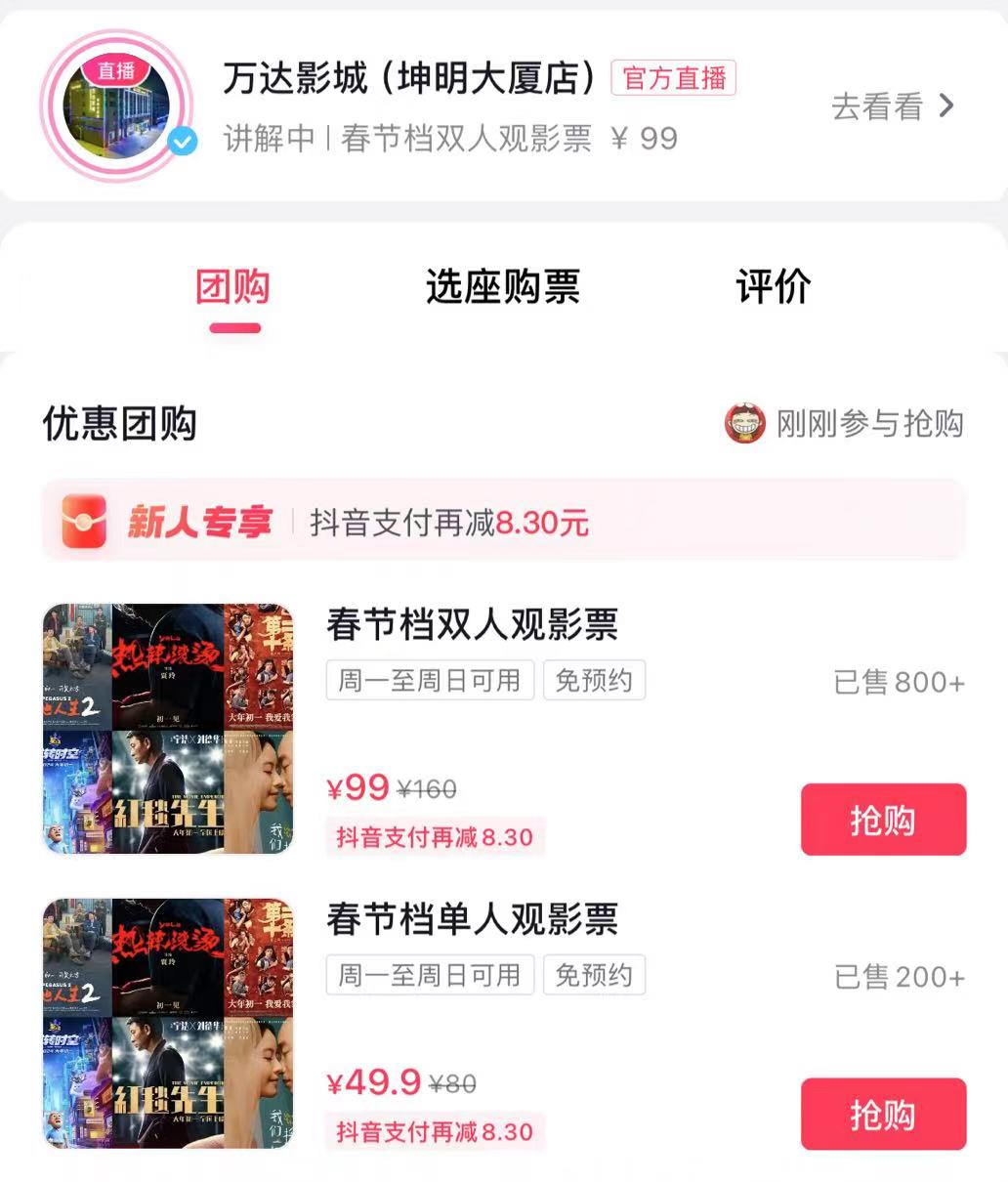Switch to the 团购 tab
1008x1182 pixels.
[x=233, y=287]
